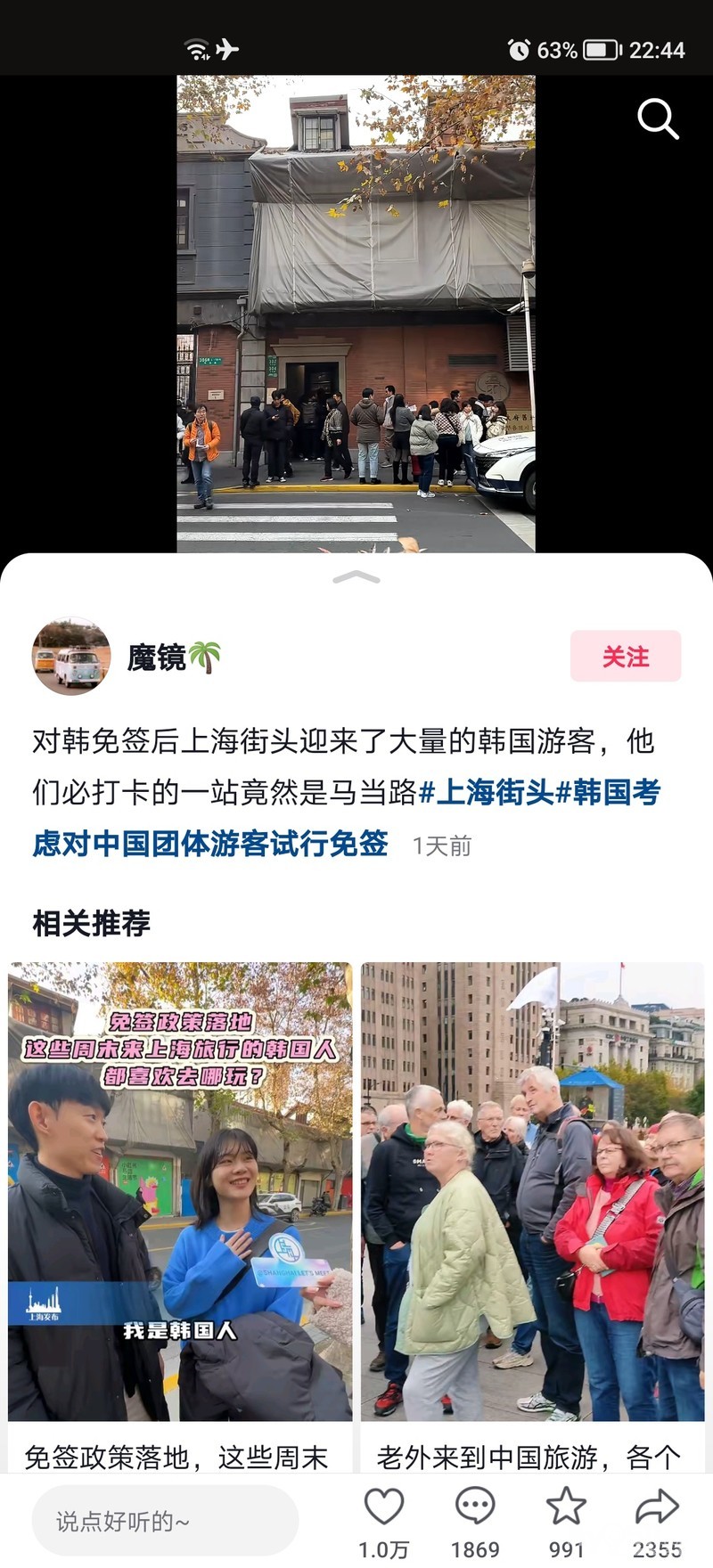Follow 魔镜 with the 关注 button
This screenshot has width=713, height=1568.
pyautogui.click(x=626, y=657)
